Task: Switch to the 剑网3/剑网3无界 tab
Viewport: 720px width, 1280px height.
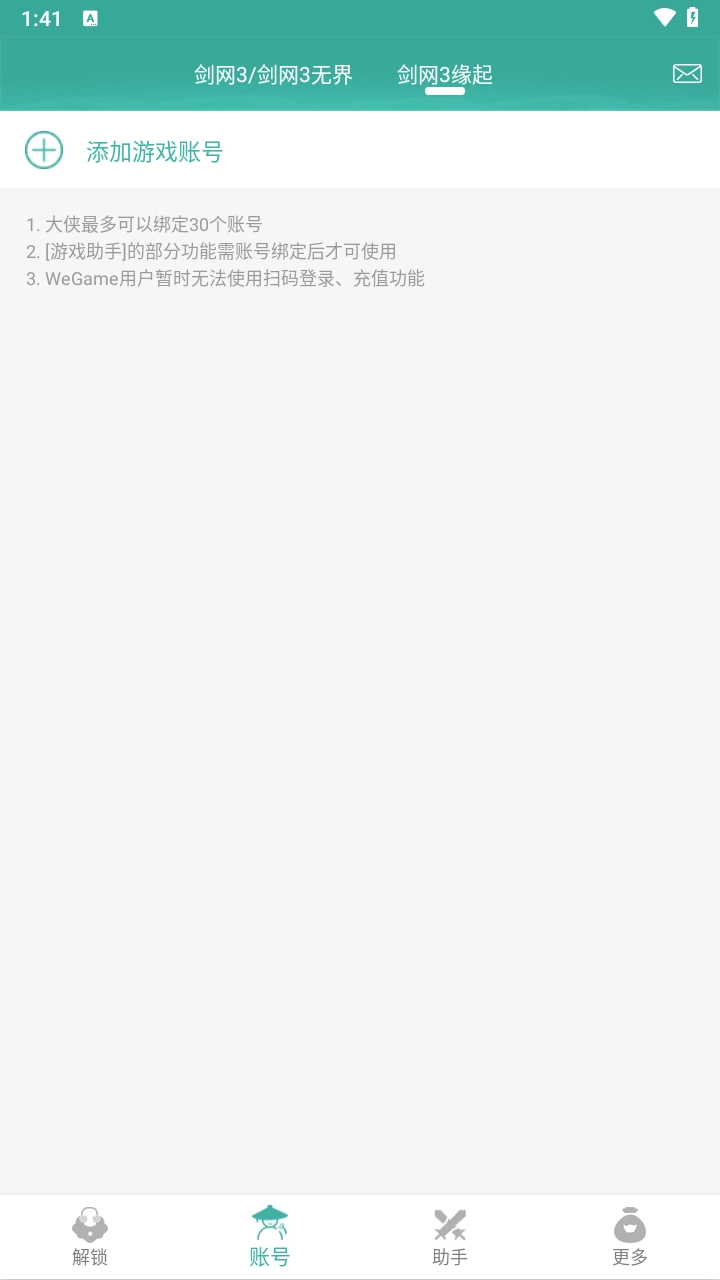Action: point(273,75)
